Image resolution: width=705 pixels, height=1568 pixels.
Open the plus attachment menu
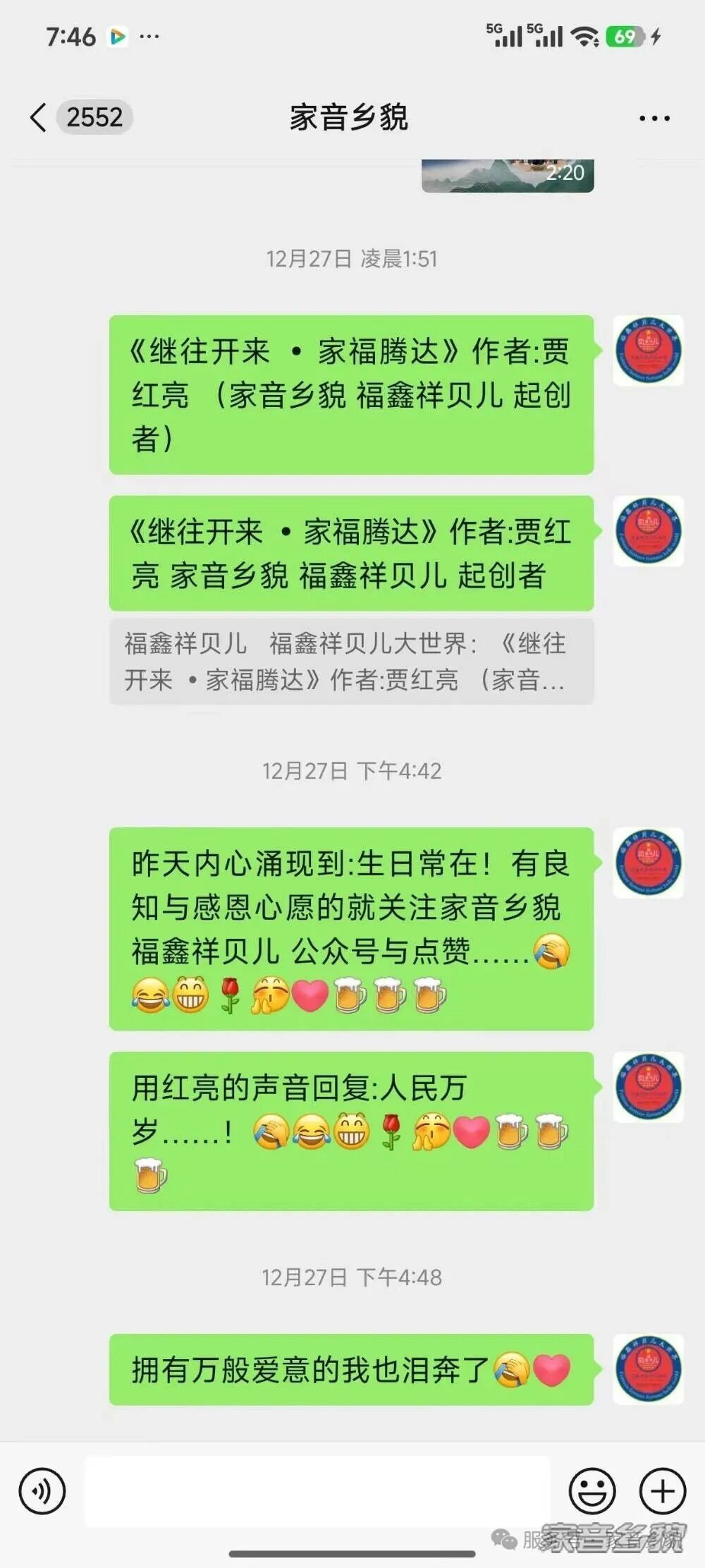click(x=662, y=1491)
